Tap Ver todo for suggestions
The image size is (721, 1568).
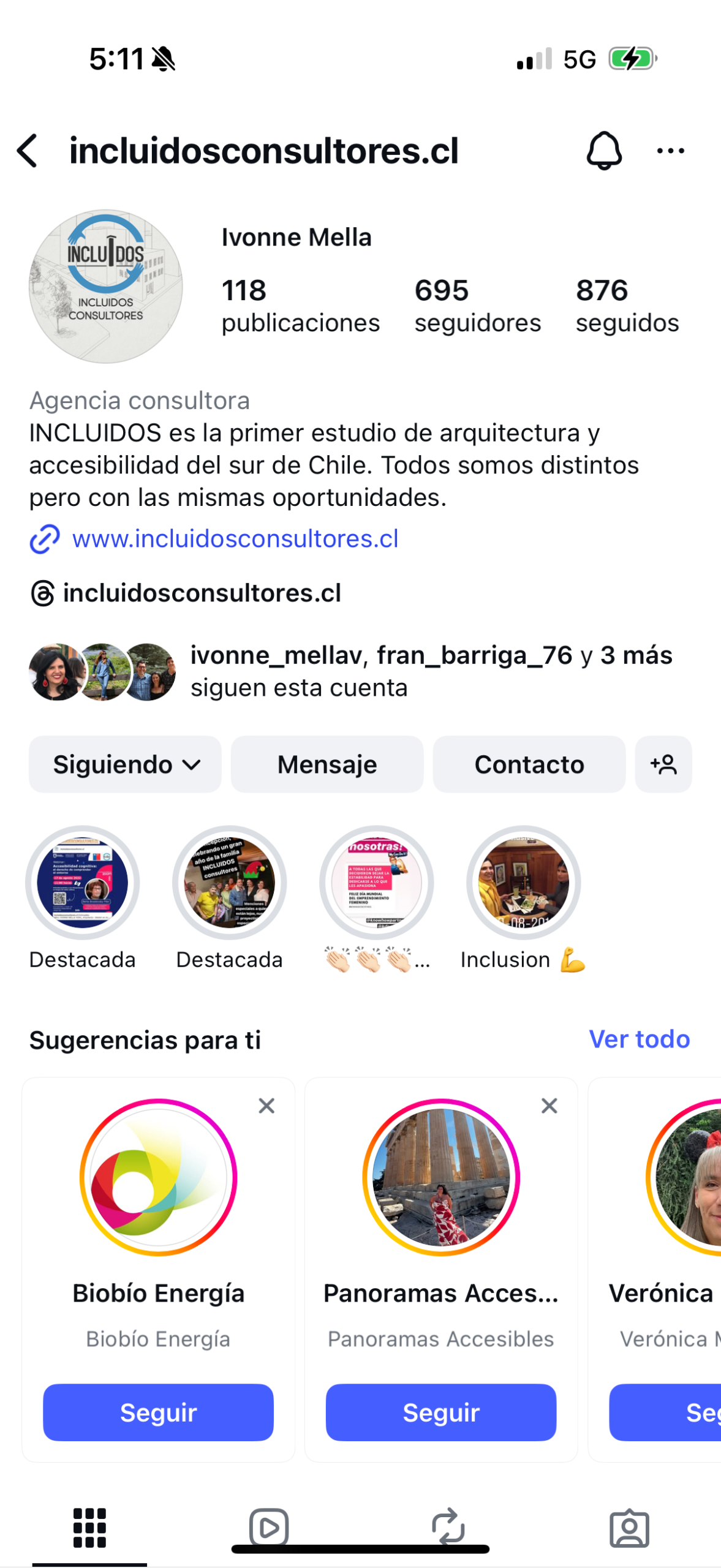(x=639, y=1039)
